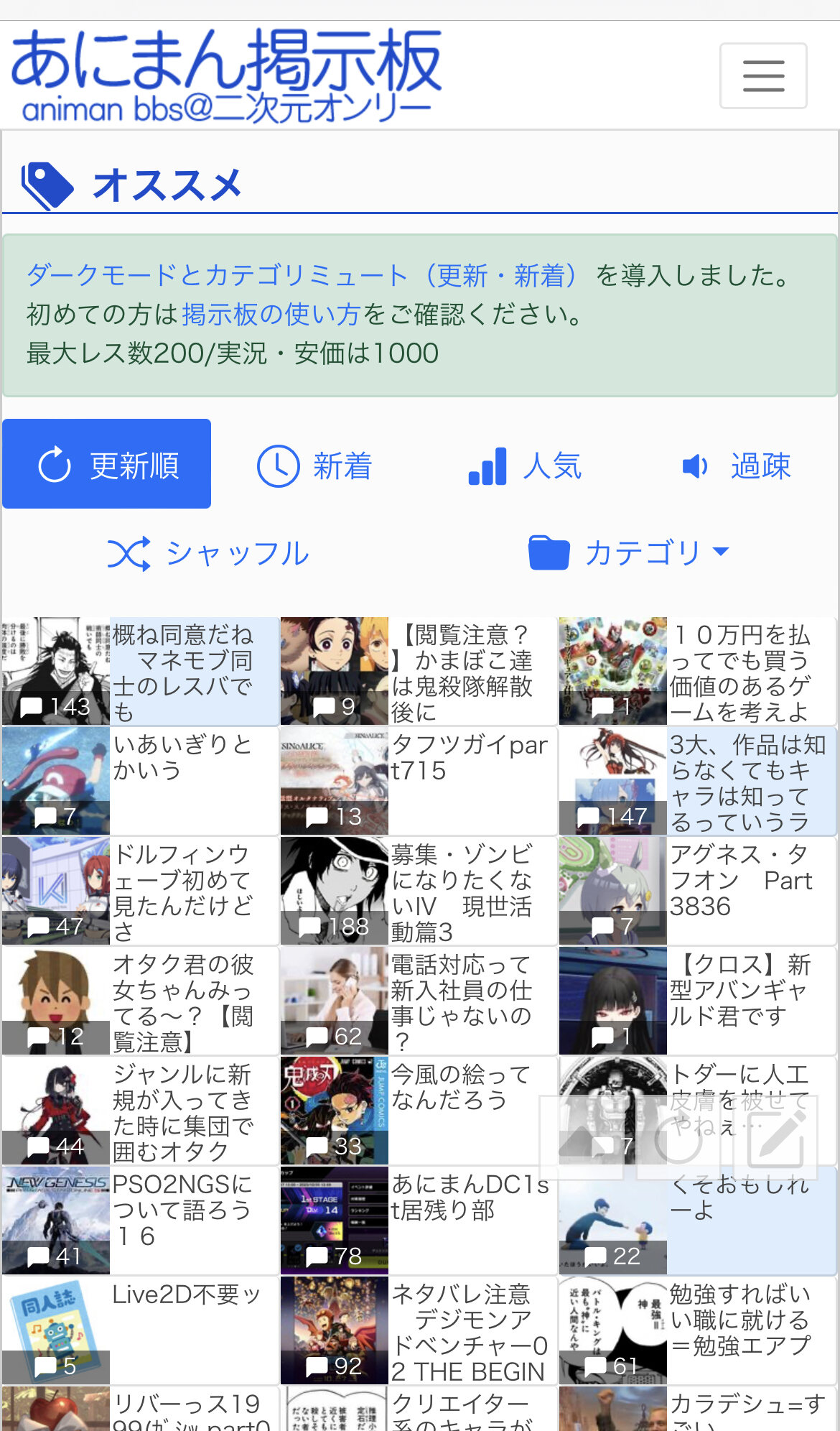Open the いあいぎりとかいう thread

click(140, 781)
